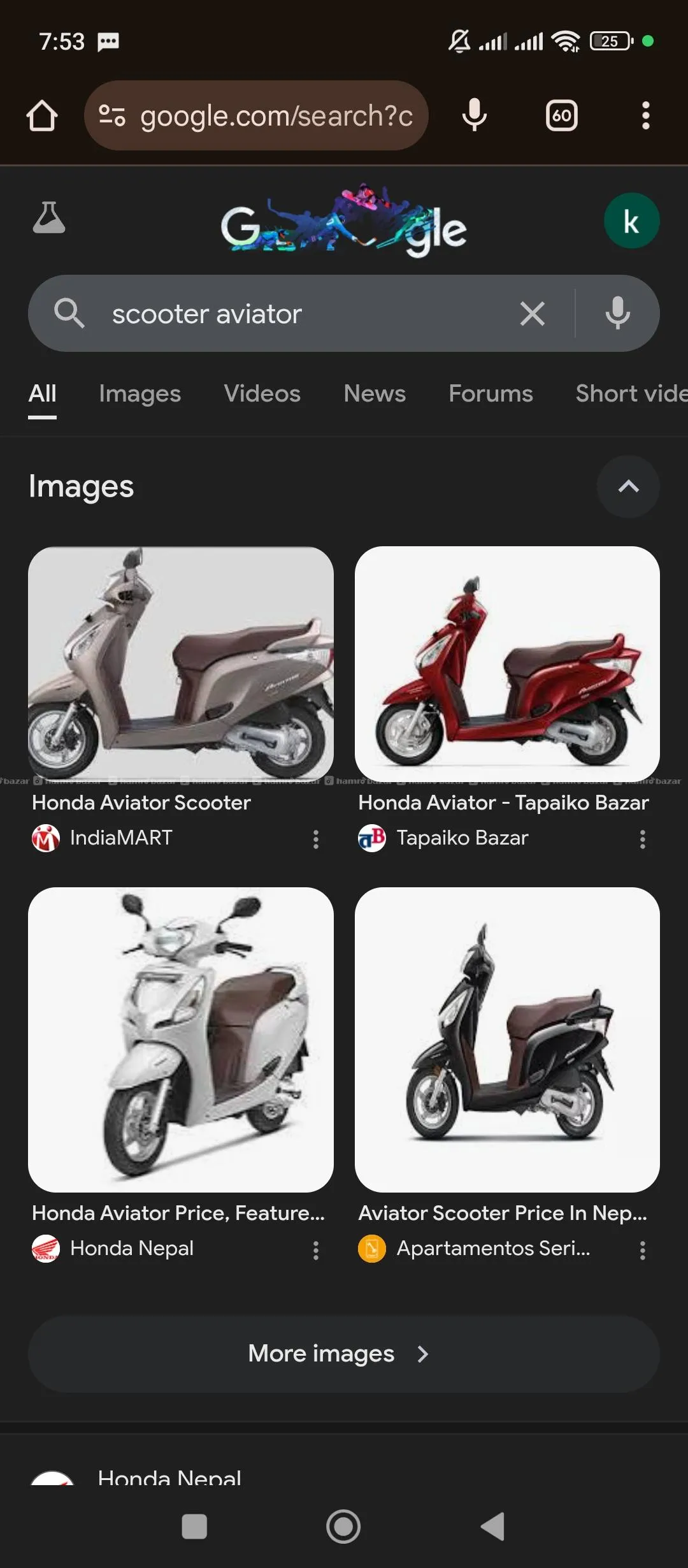Open options for the Honda Nepal image result
The width and height of the screenshot is (688, 1568).
click(316, 1250)
